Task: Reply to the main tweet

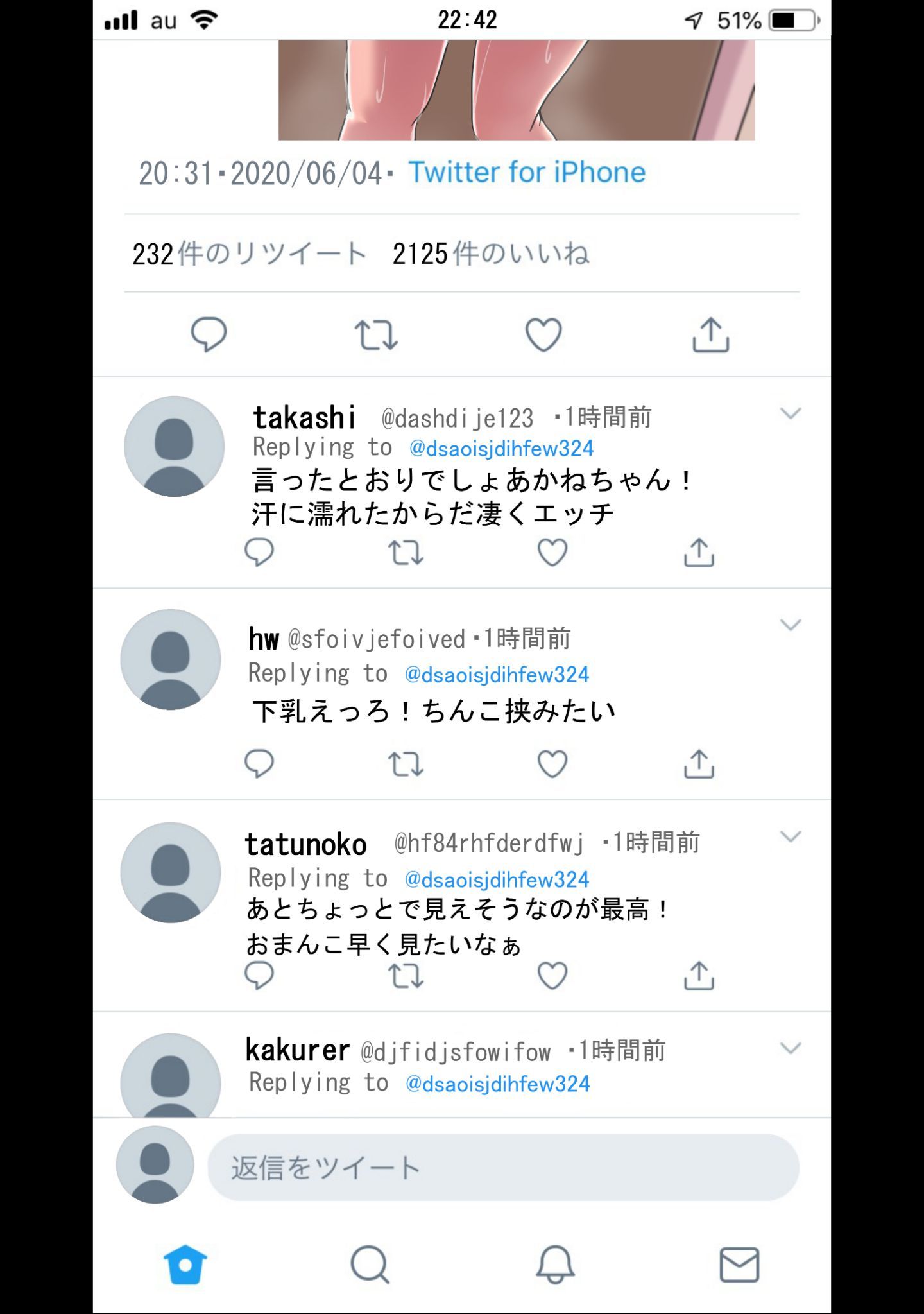Action: click(x=209, y=334)
